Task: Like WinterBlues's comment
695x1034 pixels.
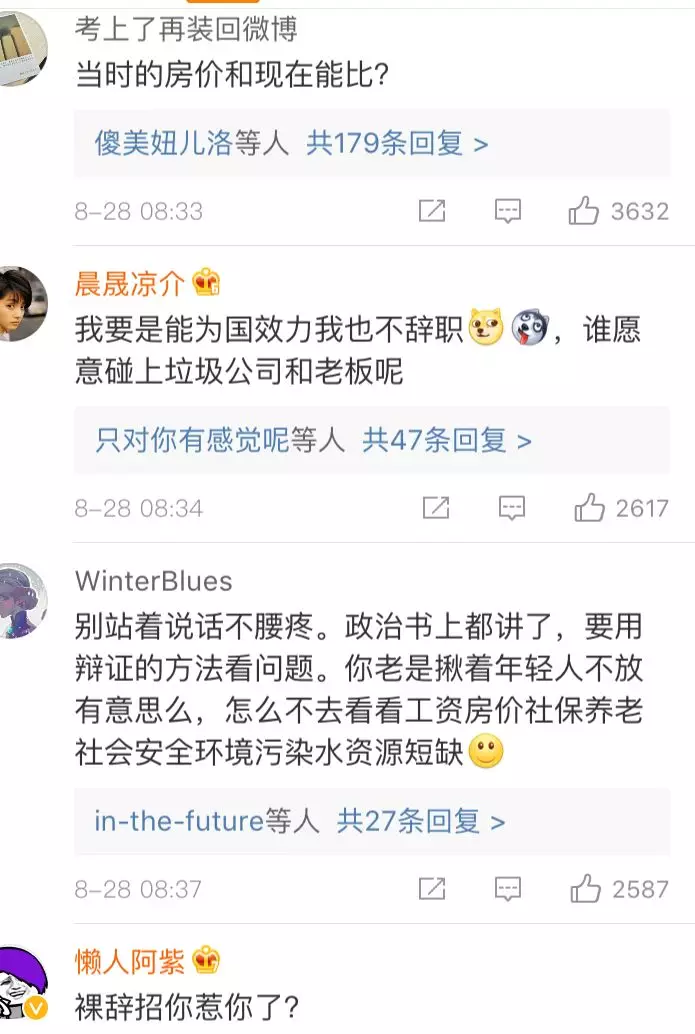Action: [585, 888]
